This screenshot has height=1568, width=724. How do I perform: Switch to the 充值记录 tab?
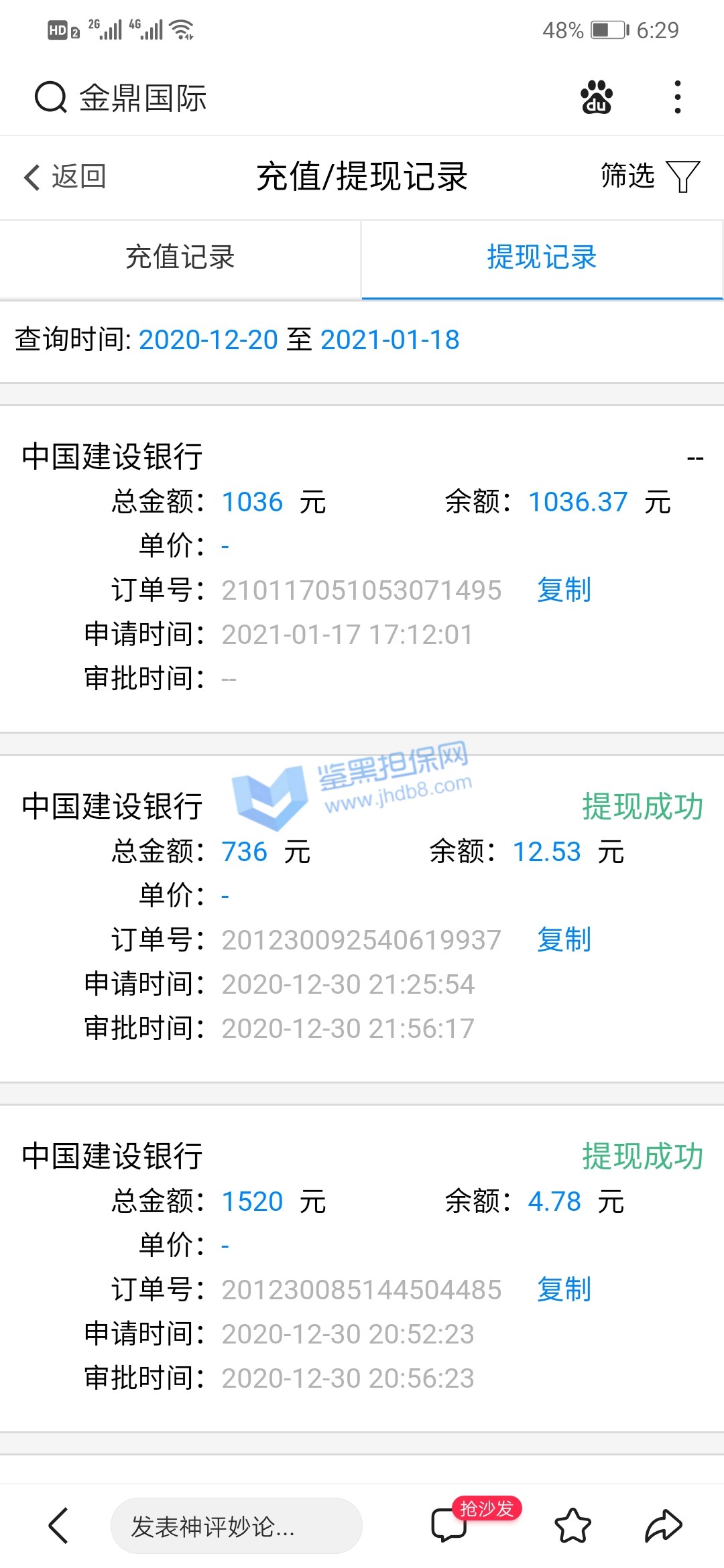[x=180, y=258]
